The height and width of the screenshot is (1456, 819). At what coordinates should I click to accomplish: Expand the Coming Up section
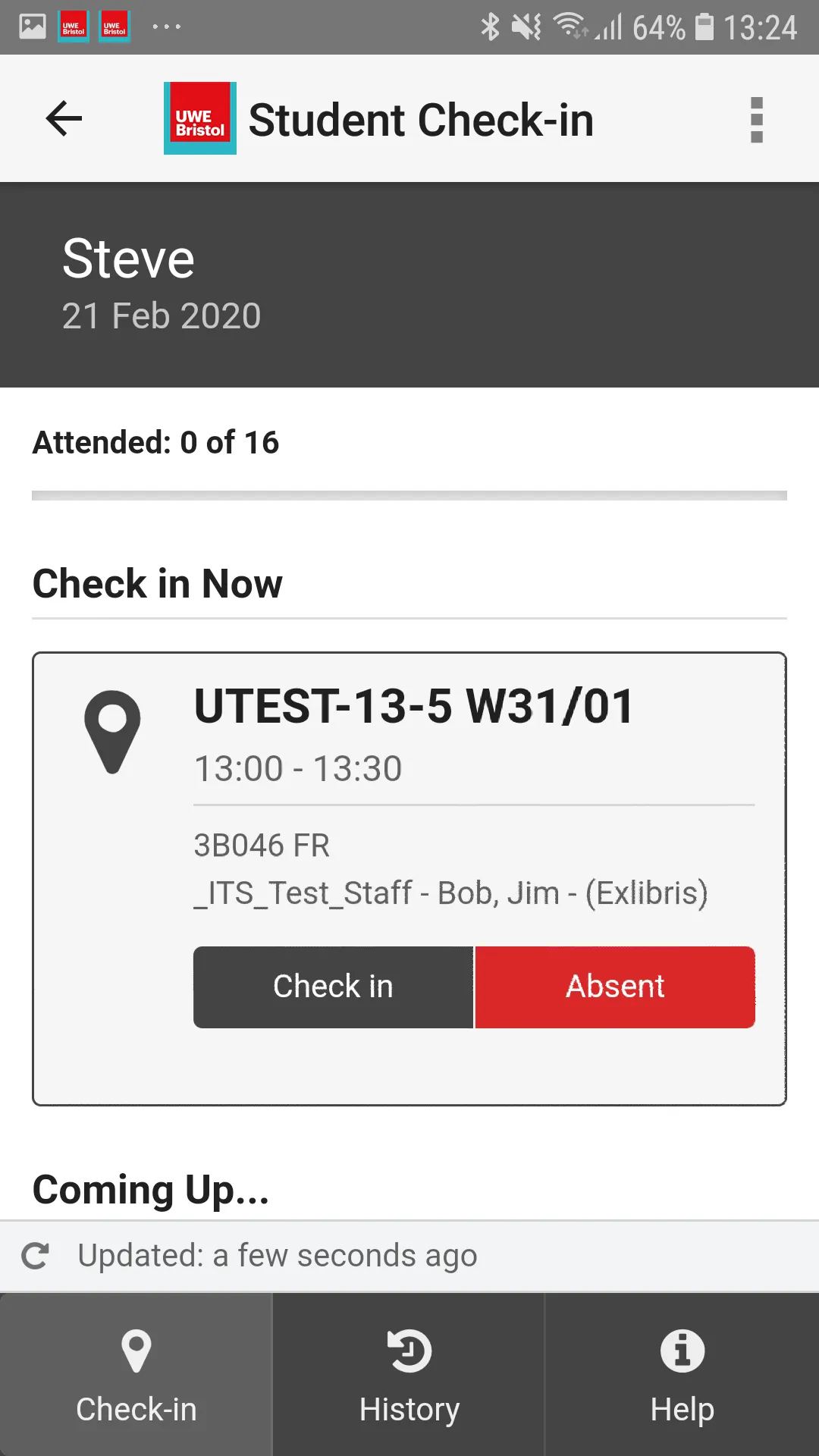149,1188
